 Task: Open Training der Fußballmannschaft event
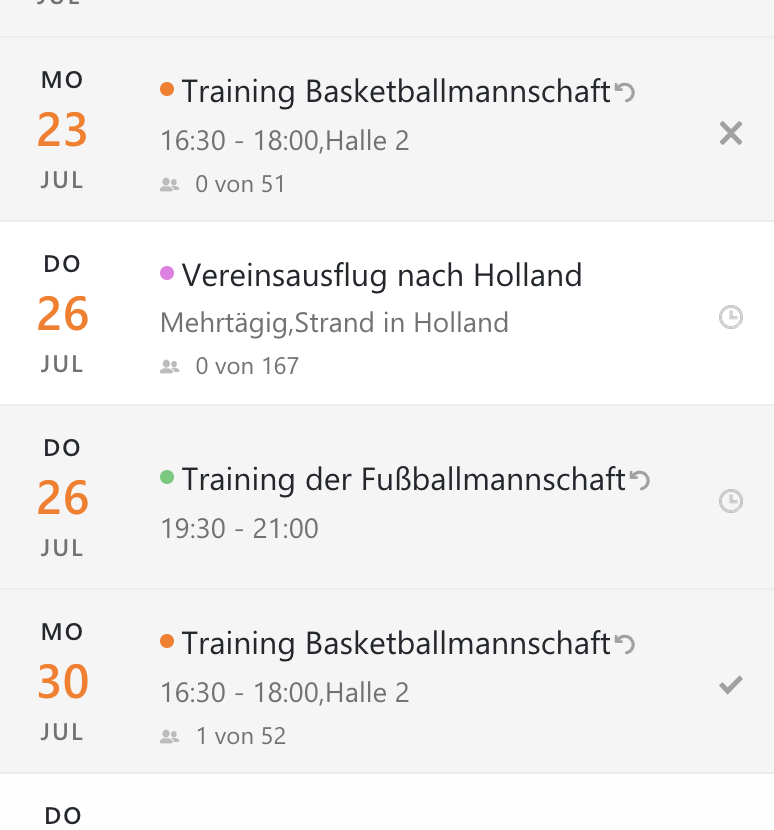pyautogui.click(x=403, y=480)
